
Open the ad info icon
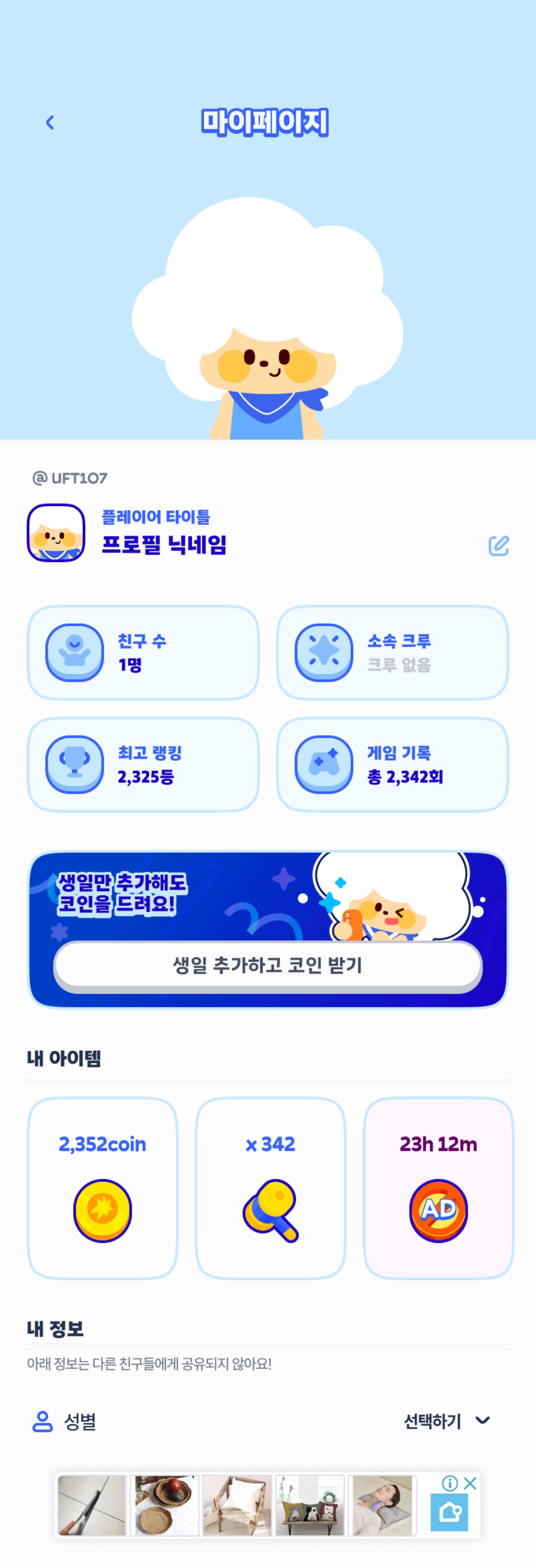point(449,1483)
